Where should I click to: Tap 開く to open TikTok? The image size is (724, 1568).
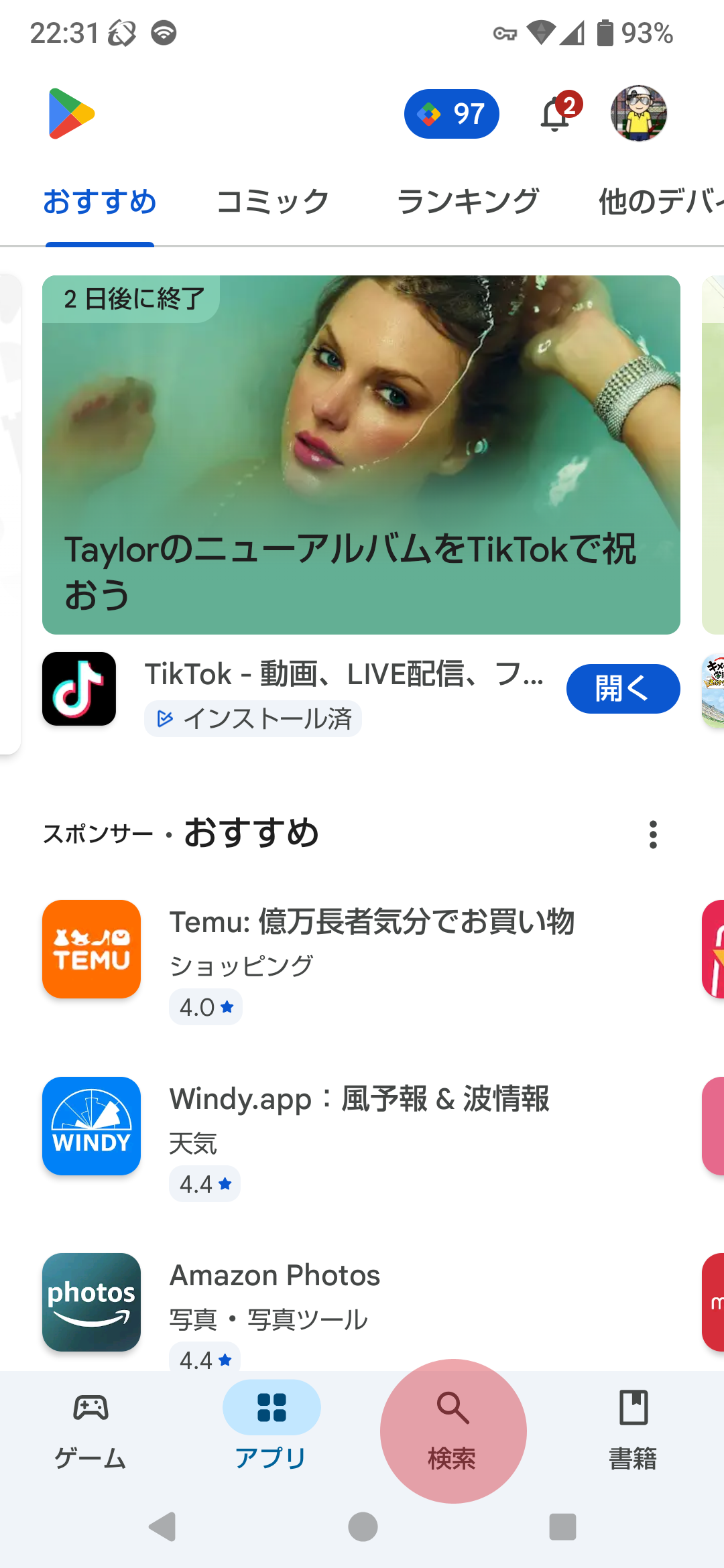point(623,689)
